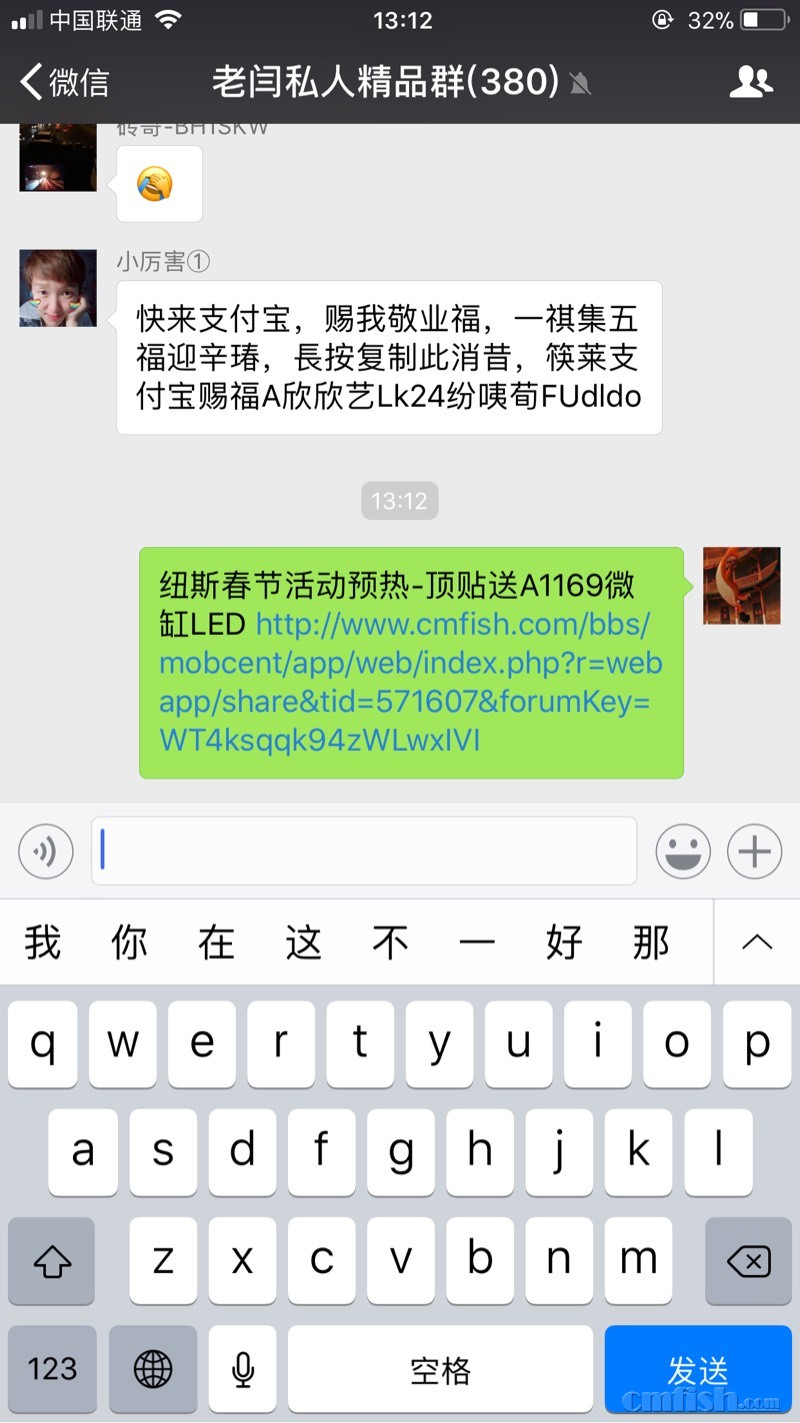Expand the candidate word list
Image resolution: width=800 pixels, height=1423 pixels.
click(x=757, y=942)
